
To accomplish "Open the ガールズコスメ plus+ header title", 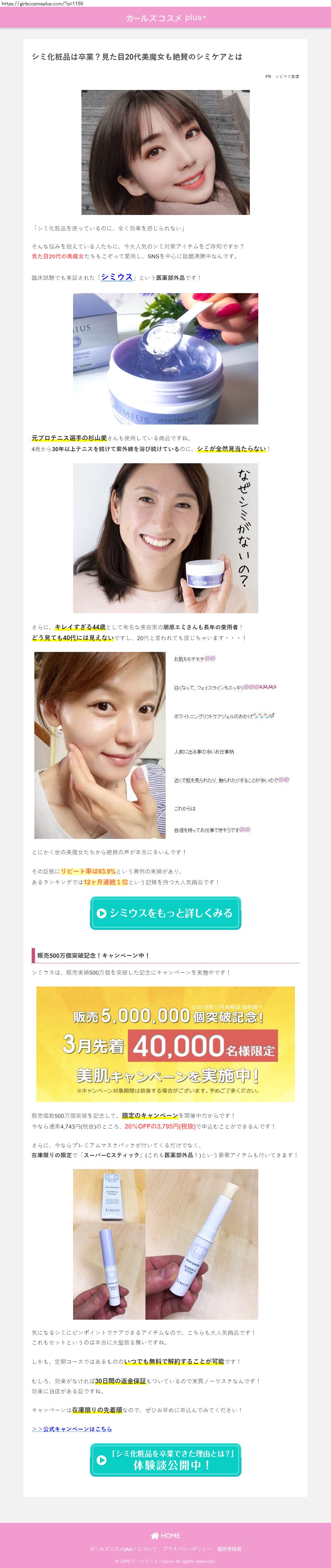I will coord(166,18).
